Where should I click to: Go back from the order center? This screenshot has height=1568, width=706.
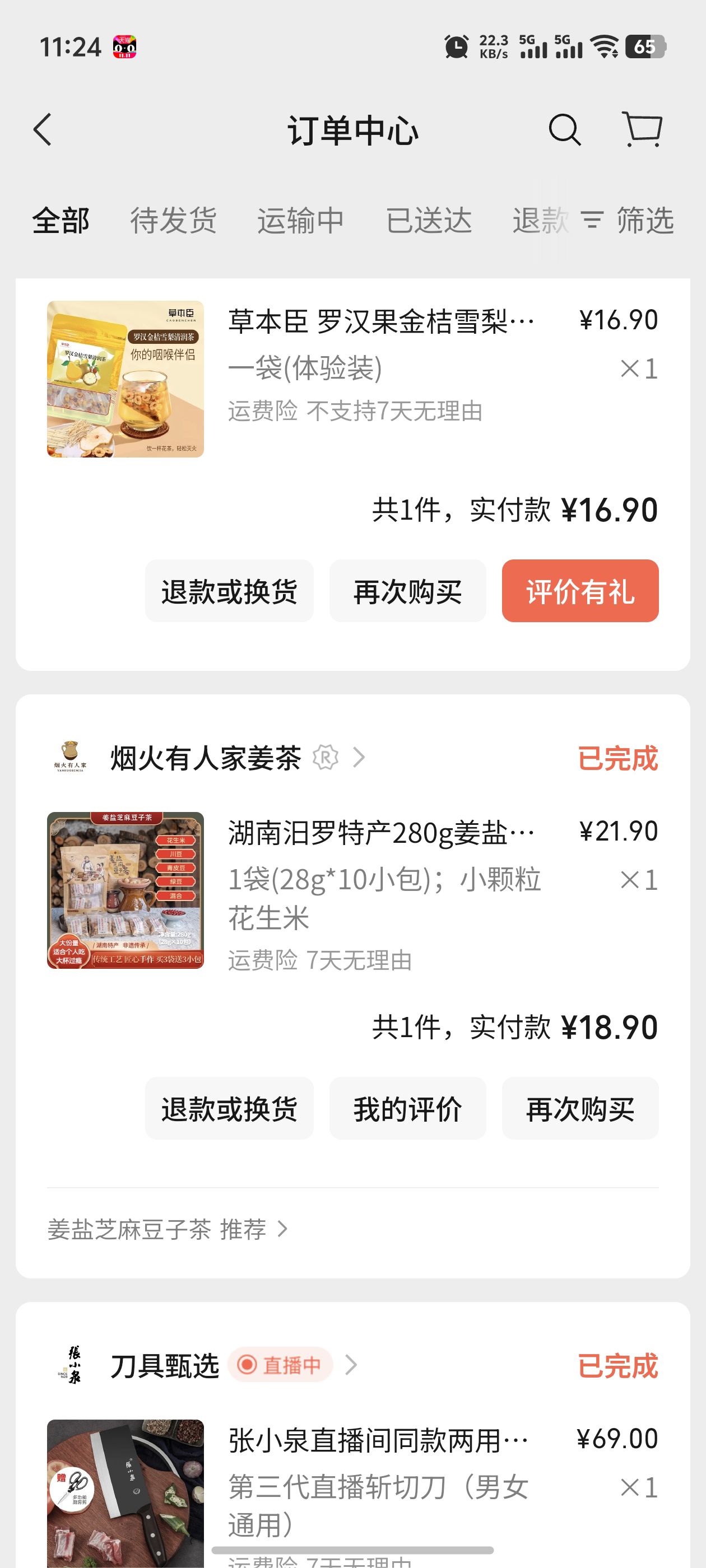(43, 130)
